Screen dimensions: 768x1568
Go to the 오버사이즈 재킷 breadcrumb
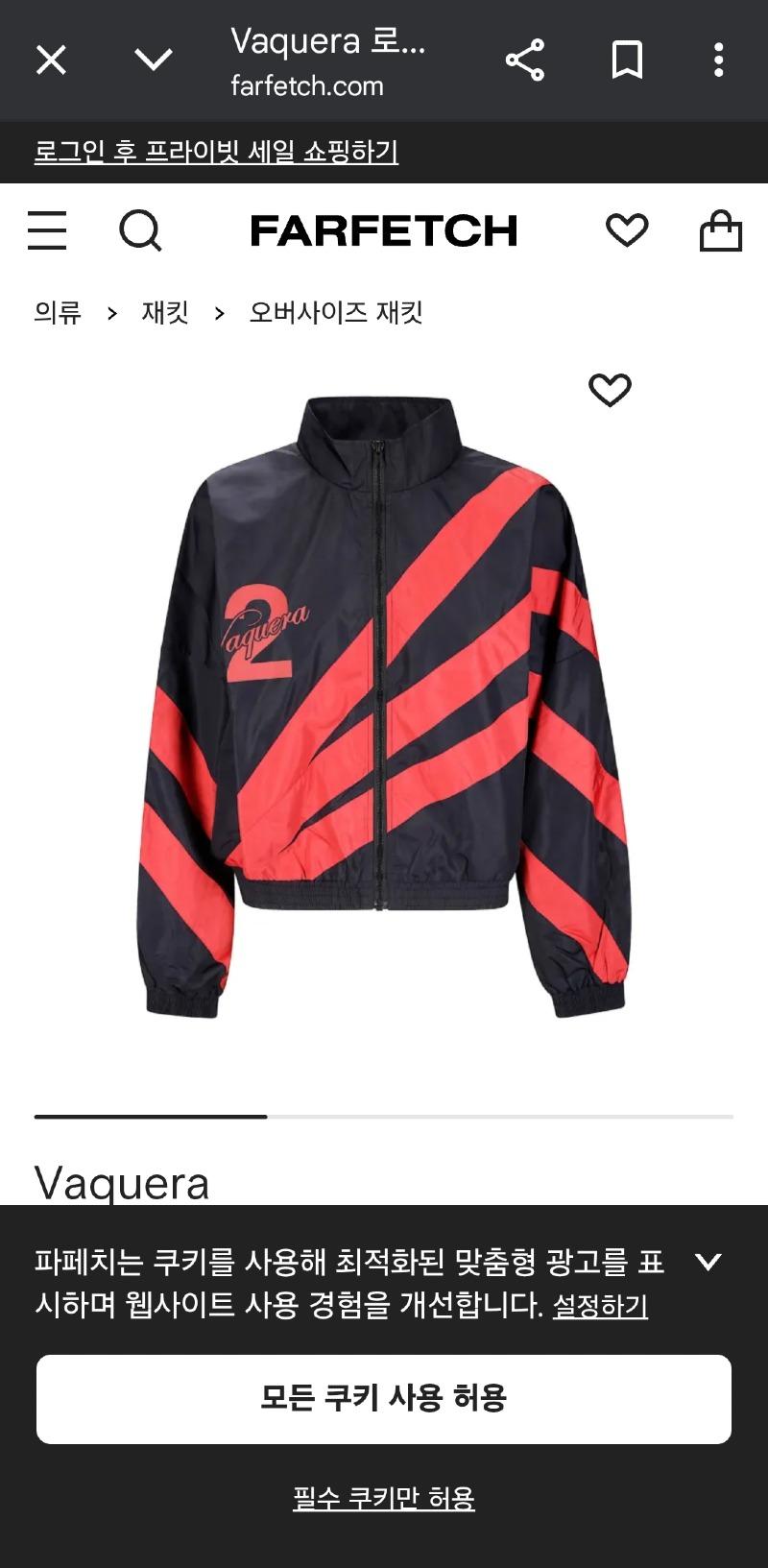coord(336,313)
